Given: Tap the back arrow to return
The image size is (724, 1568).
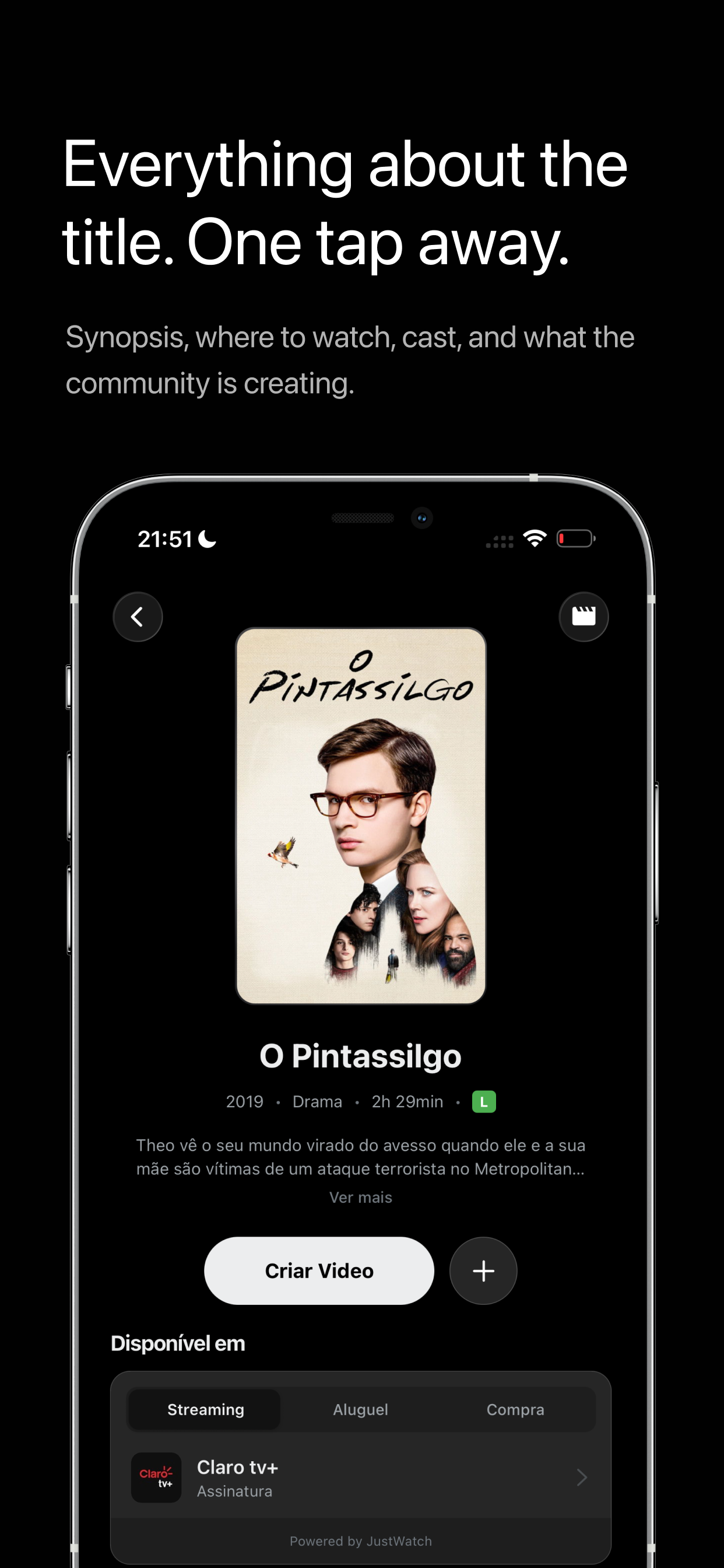Looking at the screenshot, I should coord(138,617).
